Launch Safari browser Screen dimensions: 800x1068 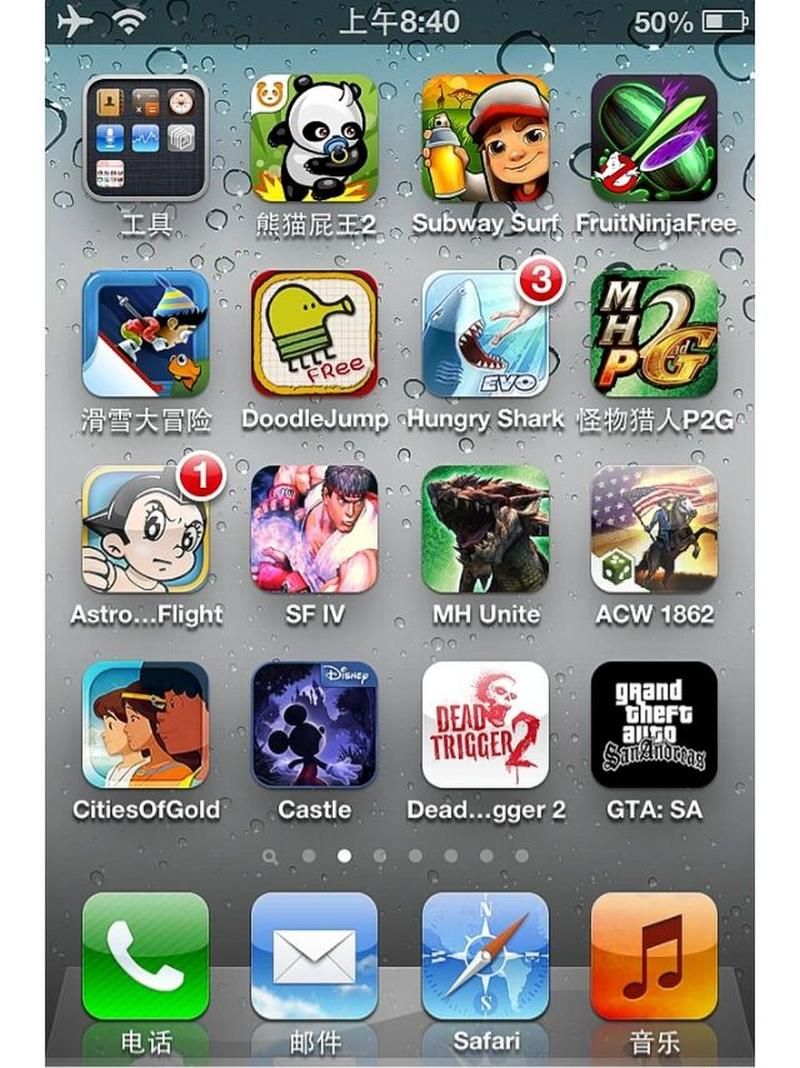[485, 956]
